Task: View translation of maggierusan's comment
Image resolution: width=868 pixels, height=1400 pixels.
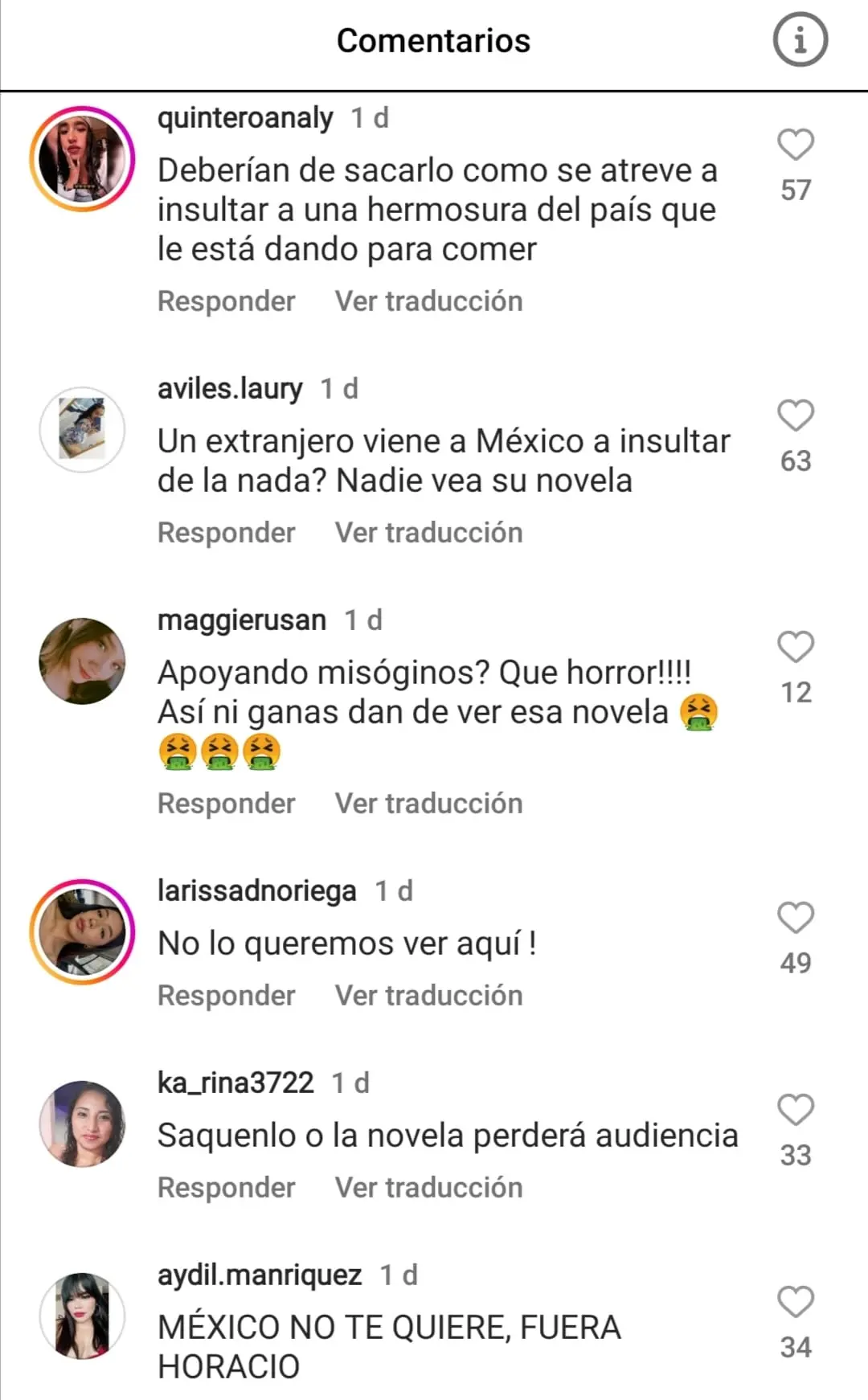Action: tap(428, 804)
